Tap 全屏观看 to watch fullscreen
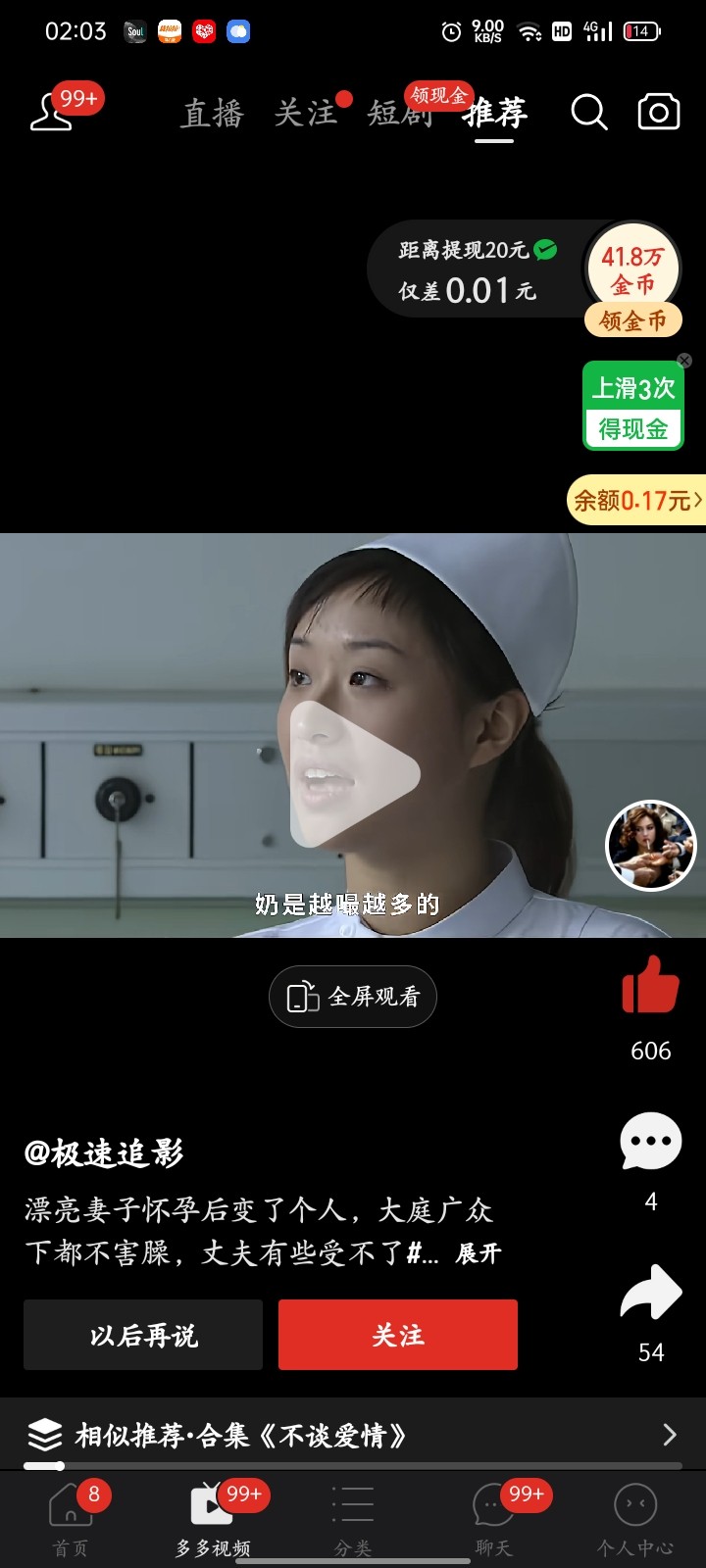Viewport: 706px width, 1568px height. coord(353,997)
